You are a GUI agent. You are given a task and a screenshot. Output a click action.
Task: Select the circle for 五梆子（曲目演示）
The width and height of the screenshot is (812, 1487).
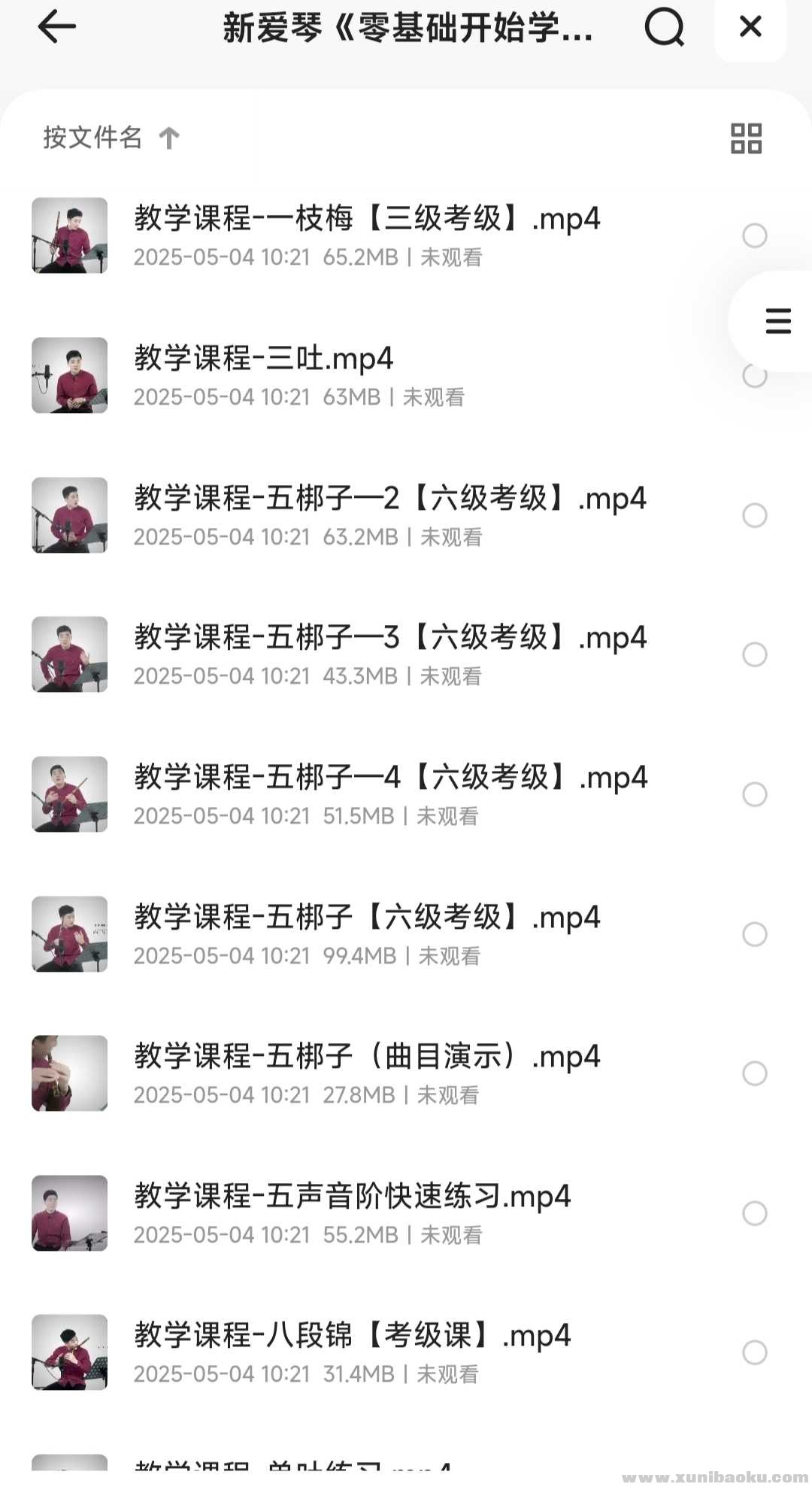coord(755,1073)
